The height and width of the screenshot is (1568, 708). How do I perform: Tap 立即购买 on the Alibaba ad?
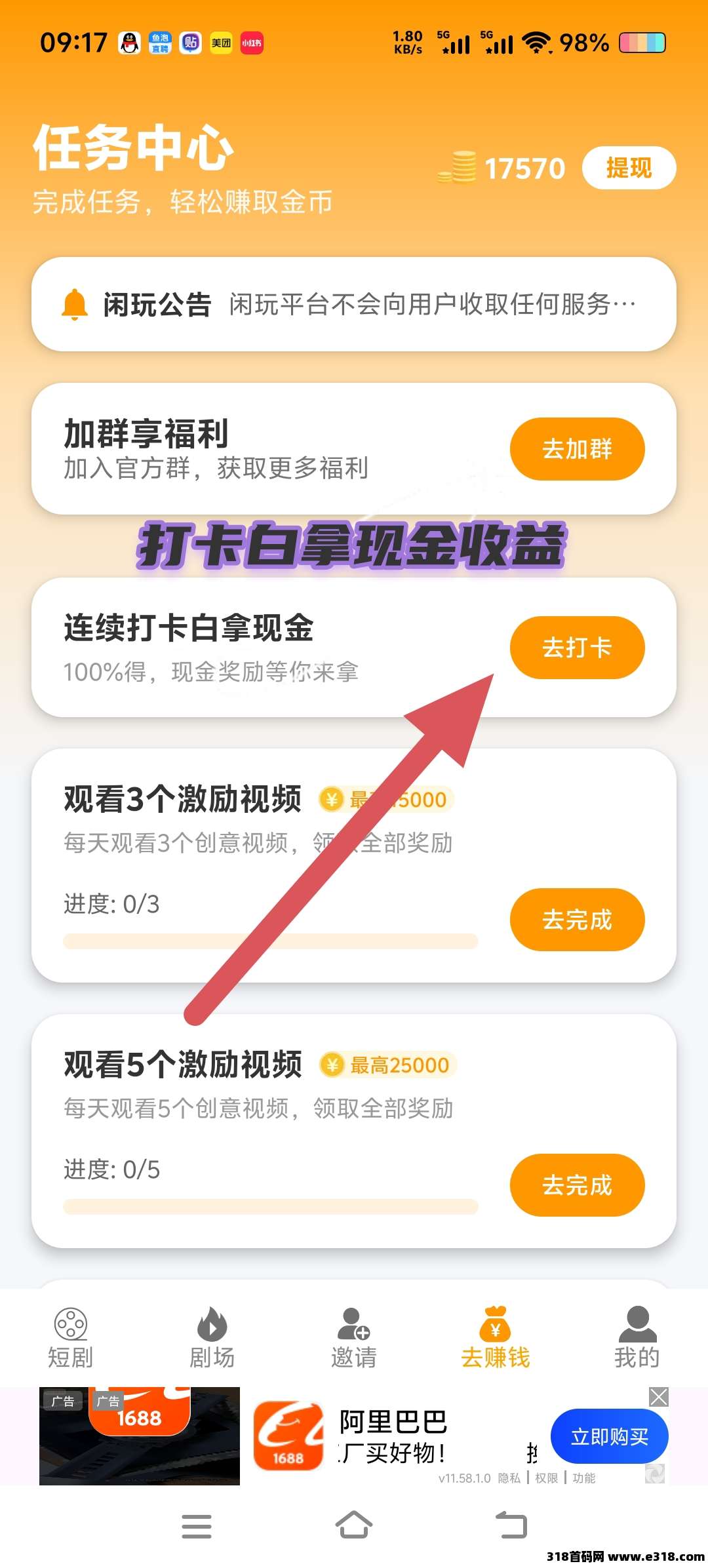pyautogui.click(x=608, y=1436)
